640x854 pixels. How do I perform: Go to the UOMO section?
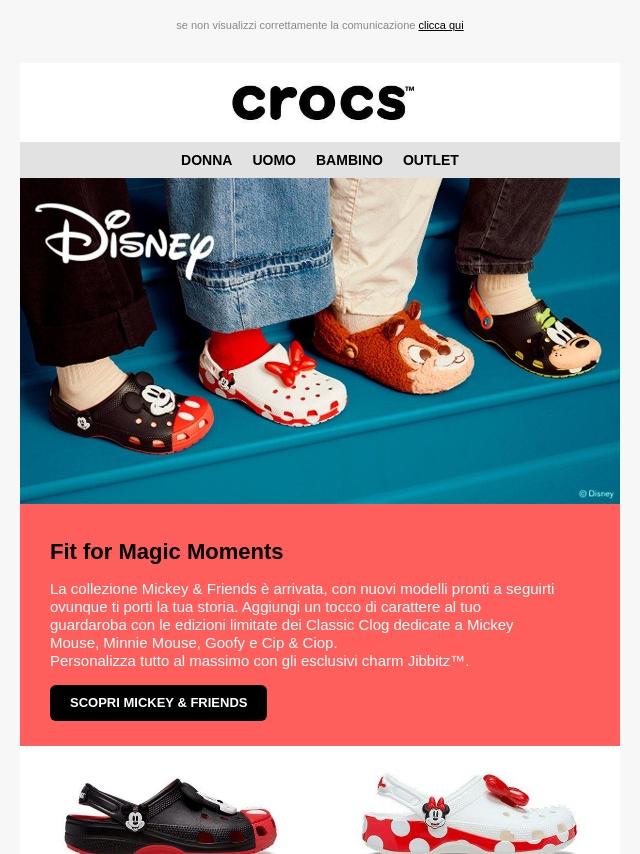coord(274,160)
